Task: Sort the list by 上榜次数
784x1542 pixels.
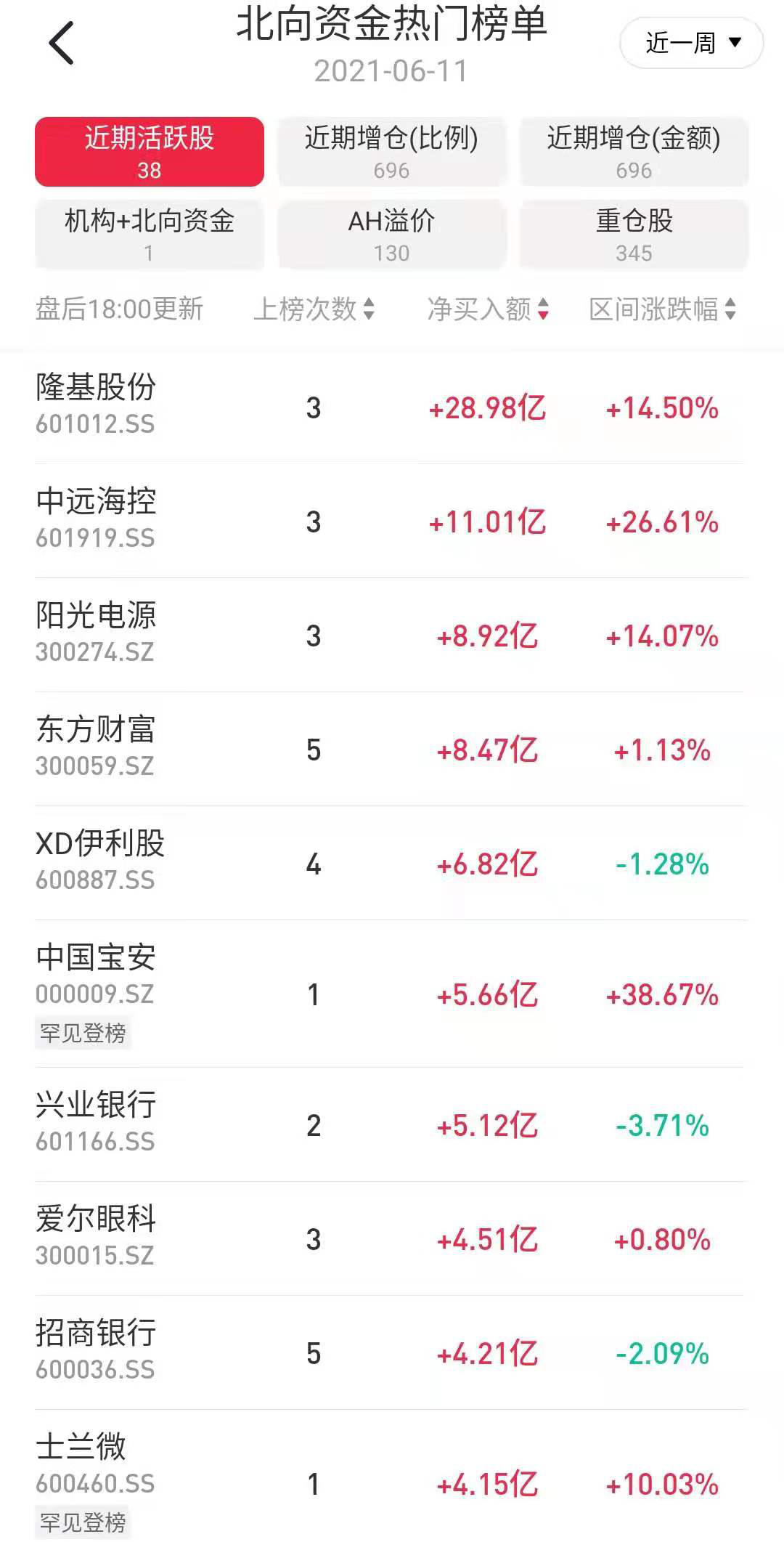Action: (x=314, y=309)
